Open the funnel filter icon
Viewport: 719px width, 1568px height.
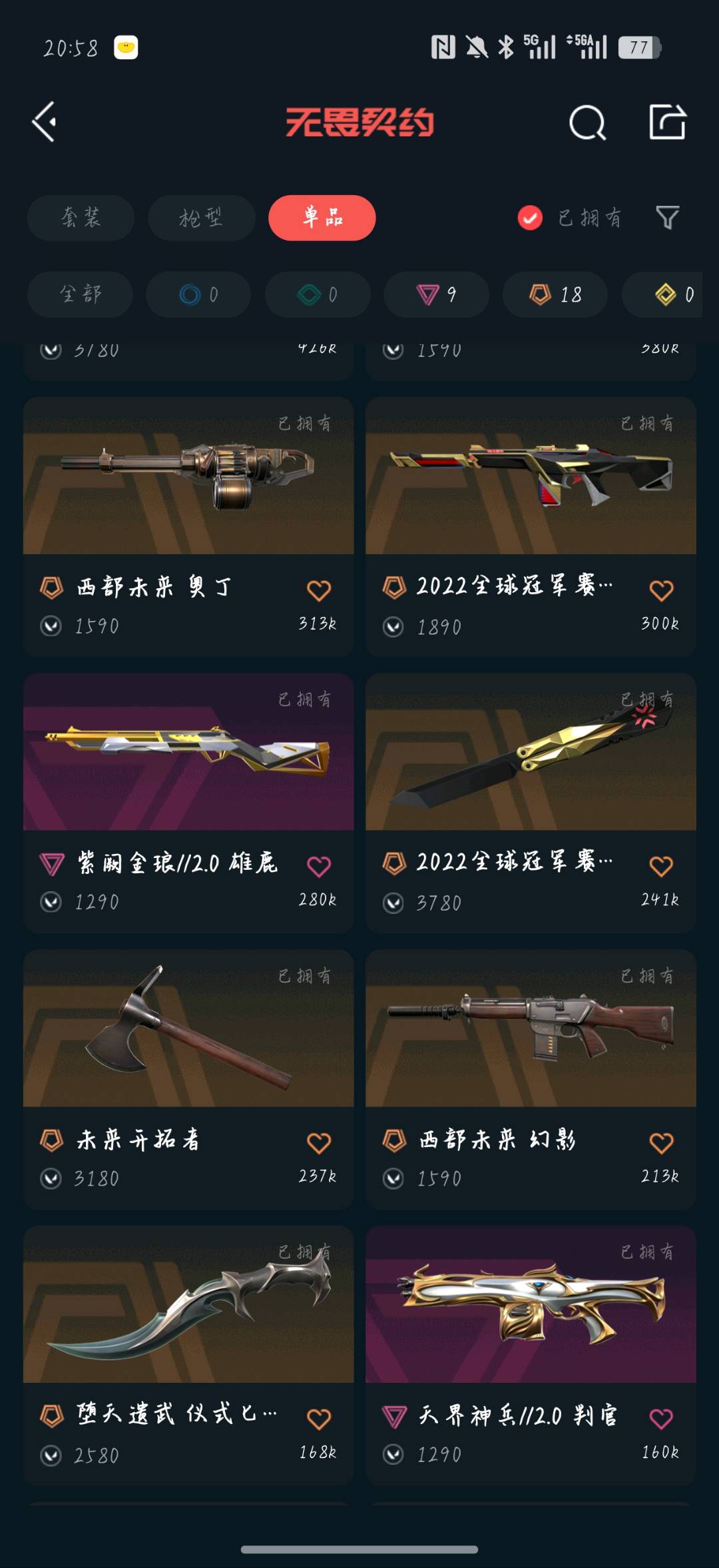668,218
